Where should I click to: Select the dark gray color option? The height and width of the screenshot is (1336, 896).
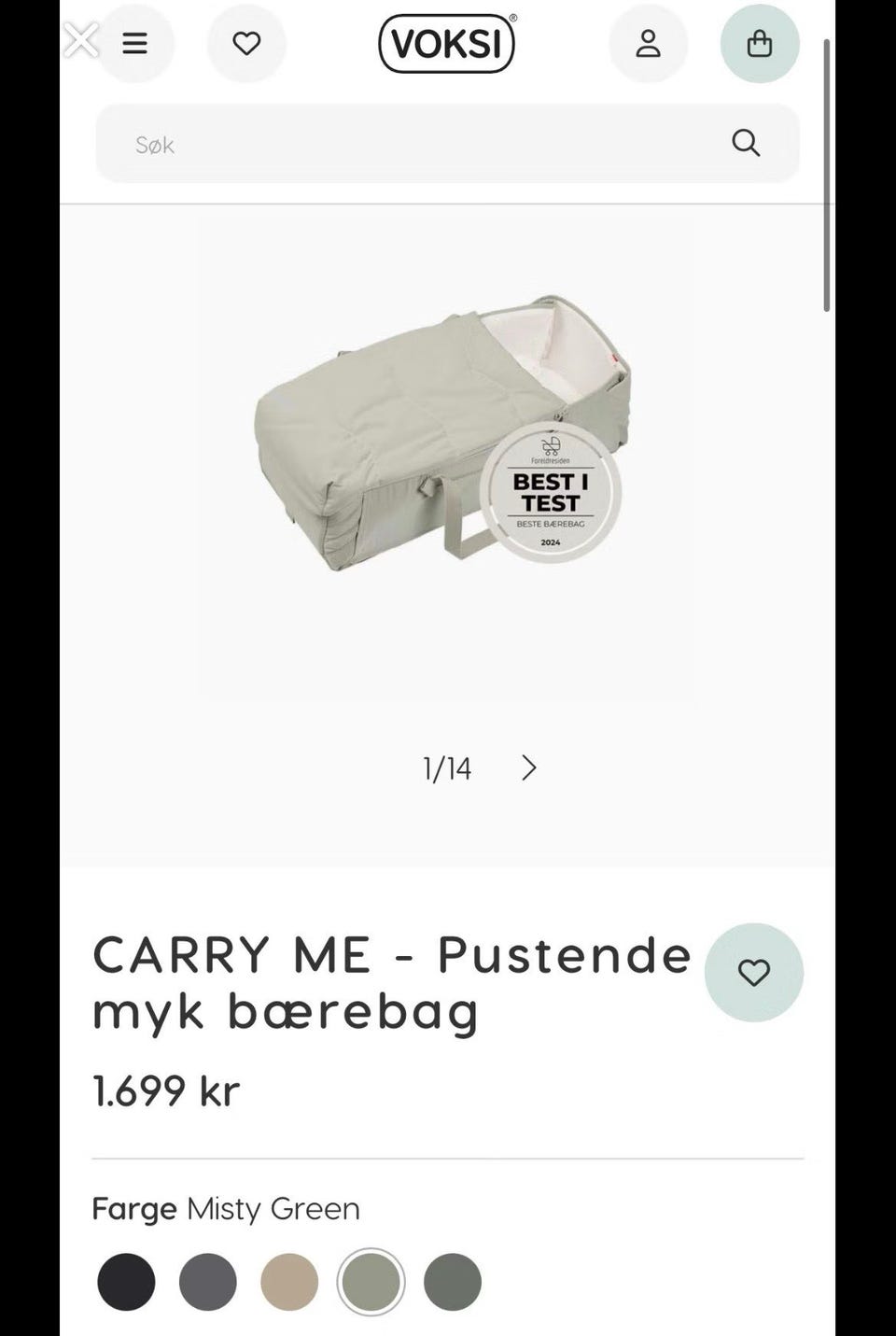[207, 1281]
